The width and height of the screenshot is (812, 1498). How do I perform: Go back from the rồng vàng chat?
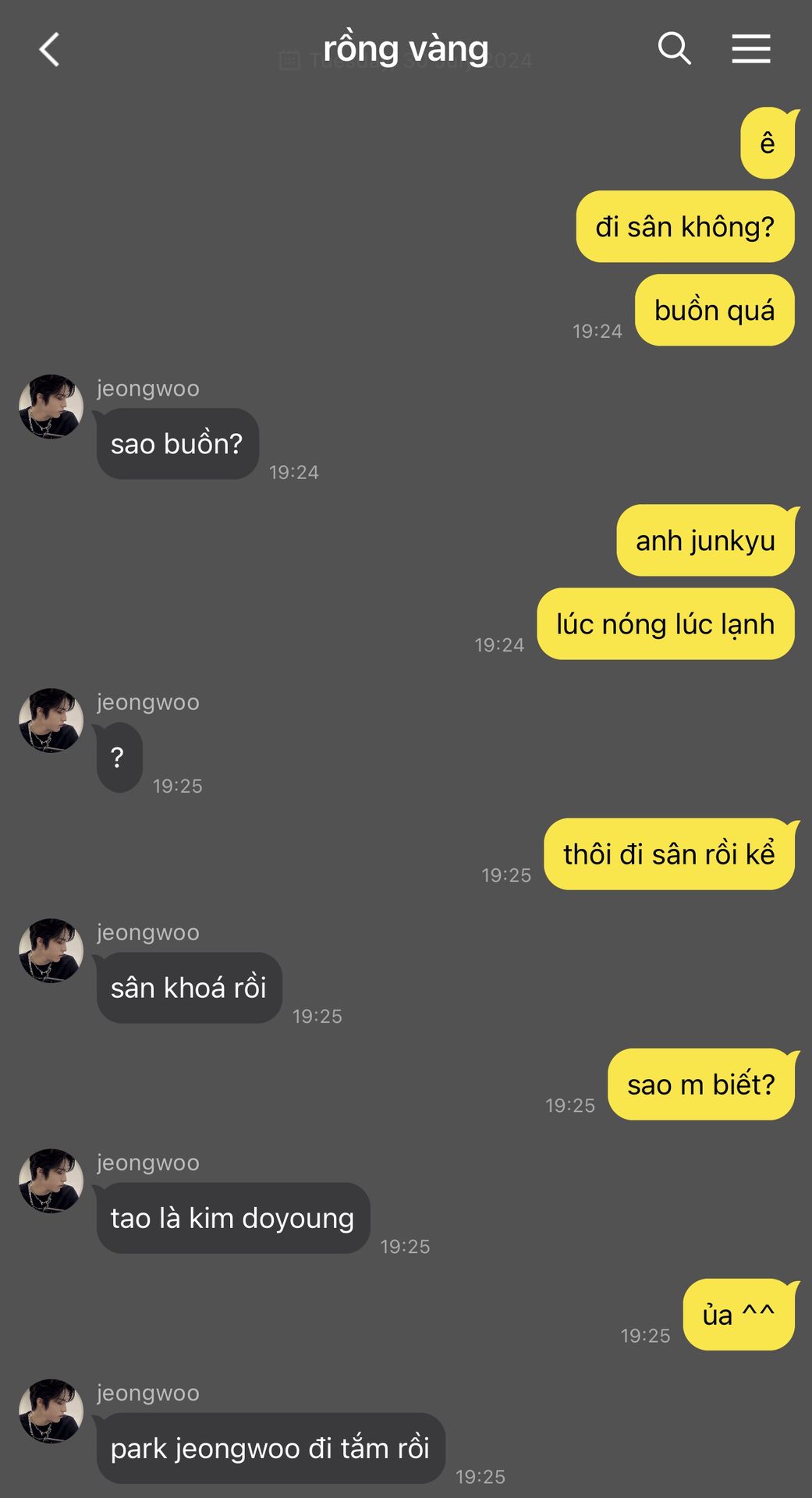point(50,50)
